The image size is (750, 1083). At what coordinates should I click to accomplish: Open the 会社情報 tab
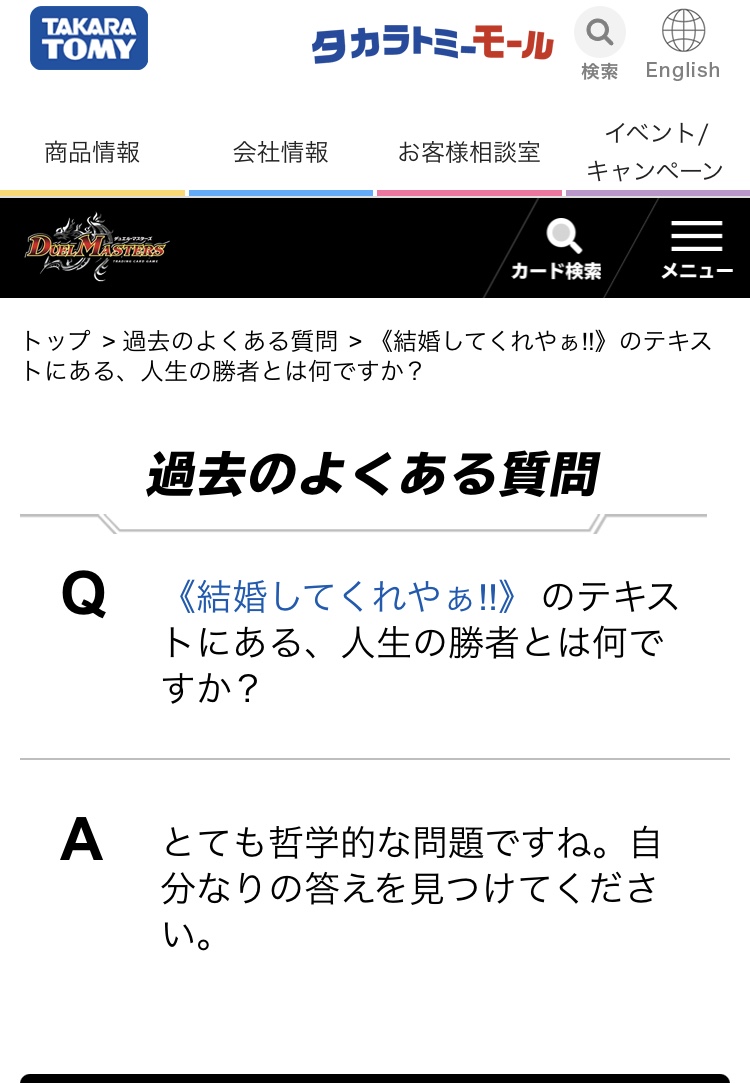point(281,153)
